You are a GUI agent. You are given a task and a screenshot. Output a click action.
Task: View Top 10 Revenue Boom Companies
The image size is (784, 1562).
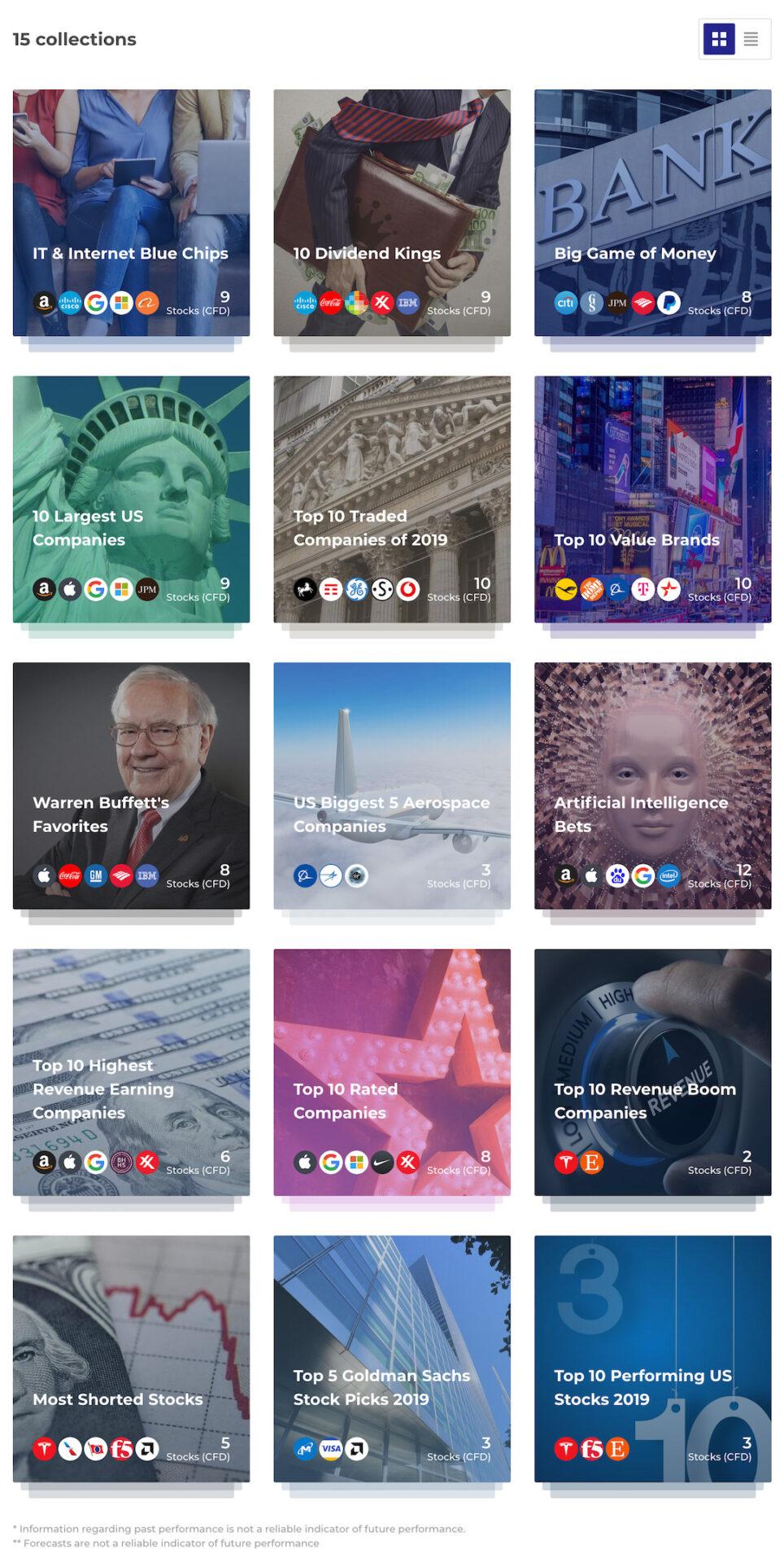click(x=652, y=1071)
